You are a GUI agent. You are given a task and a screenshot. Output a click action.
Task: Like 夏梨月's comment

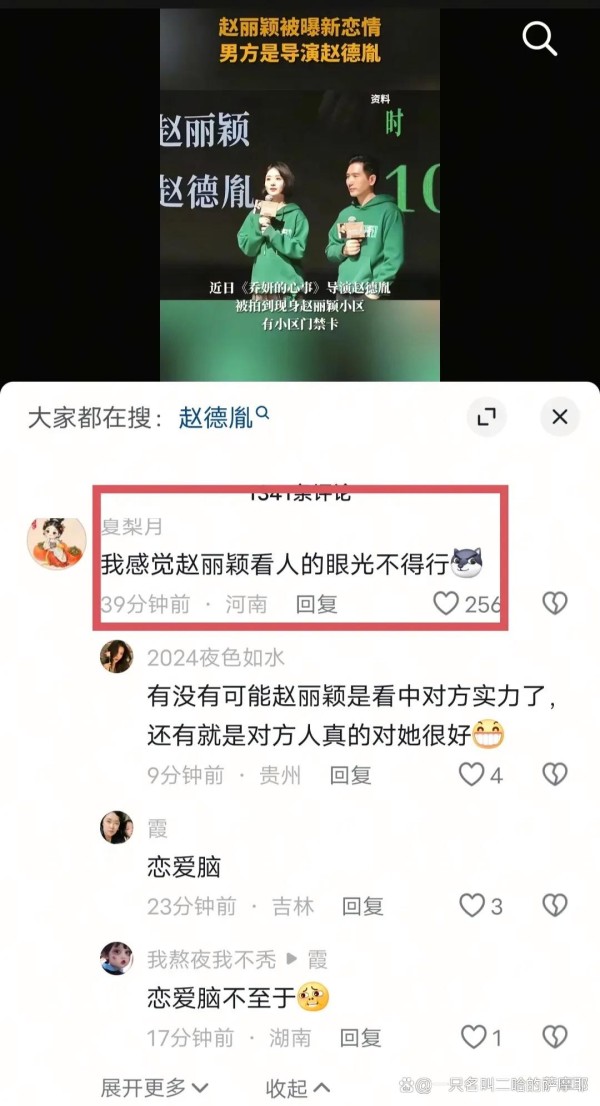(446, 603)
